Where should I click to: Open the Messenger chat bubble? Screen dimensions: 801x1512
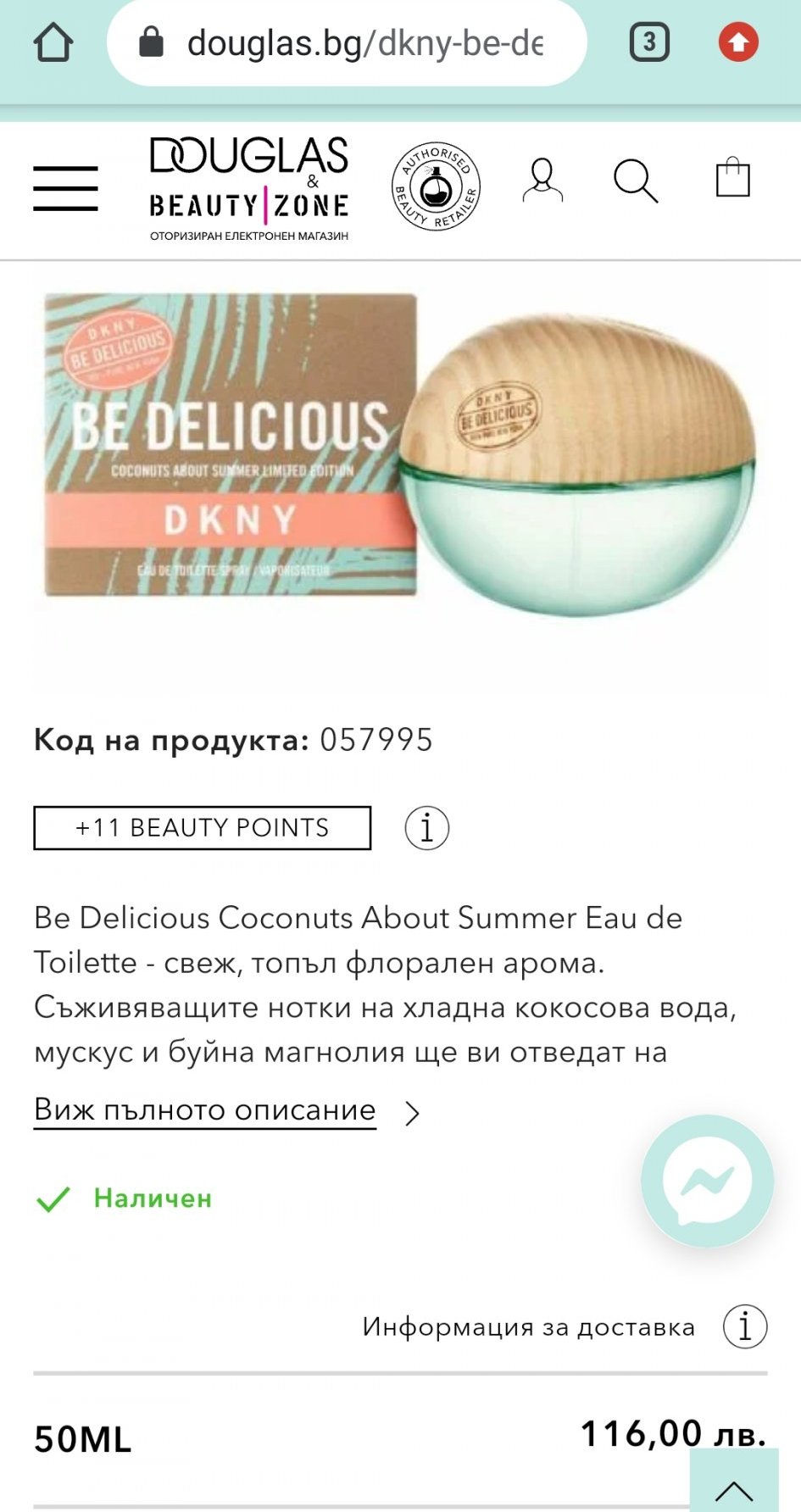tap(708, 1181)
